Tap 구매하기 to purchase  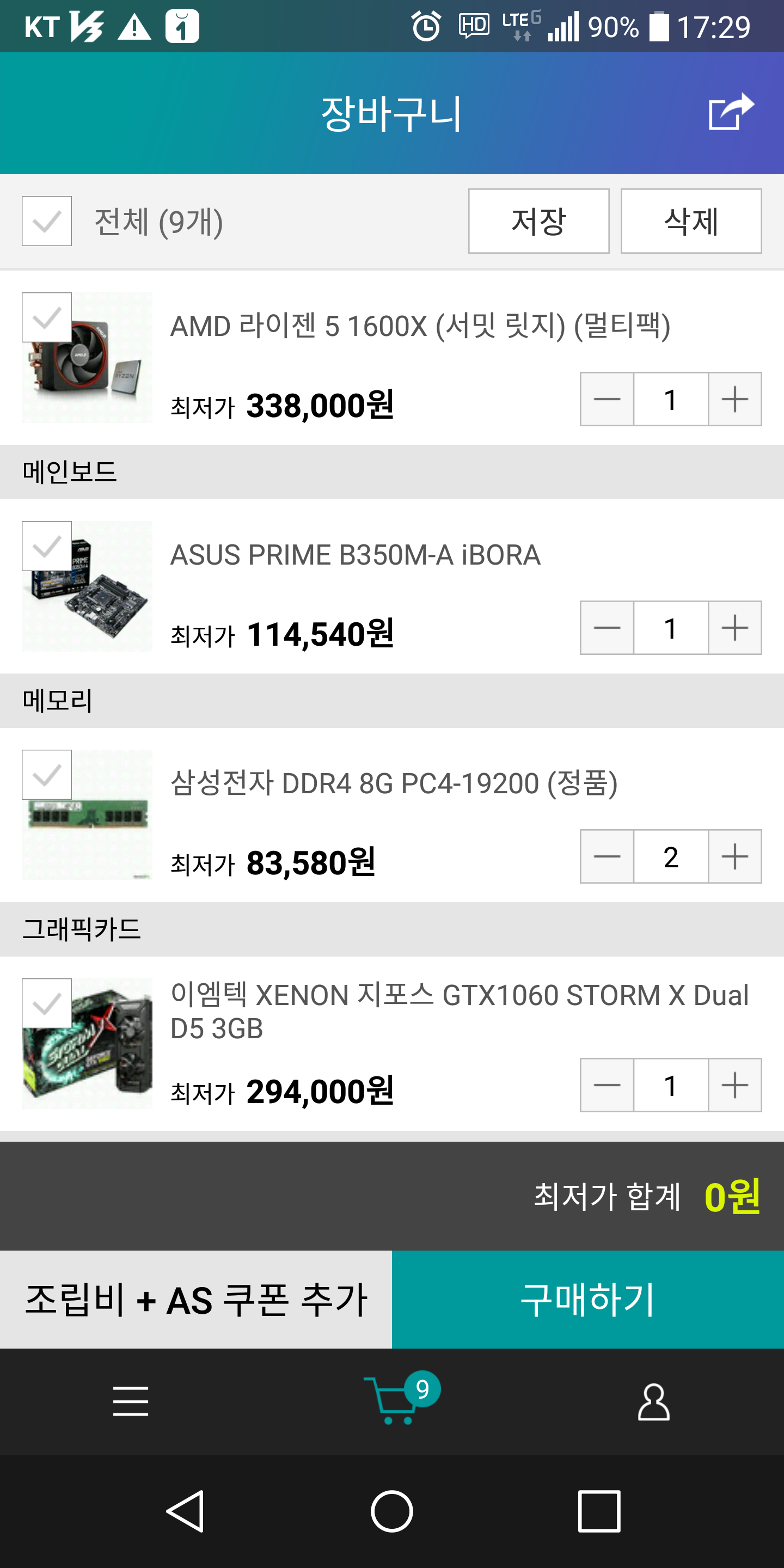[x=587, y=1300]
